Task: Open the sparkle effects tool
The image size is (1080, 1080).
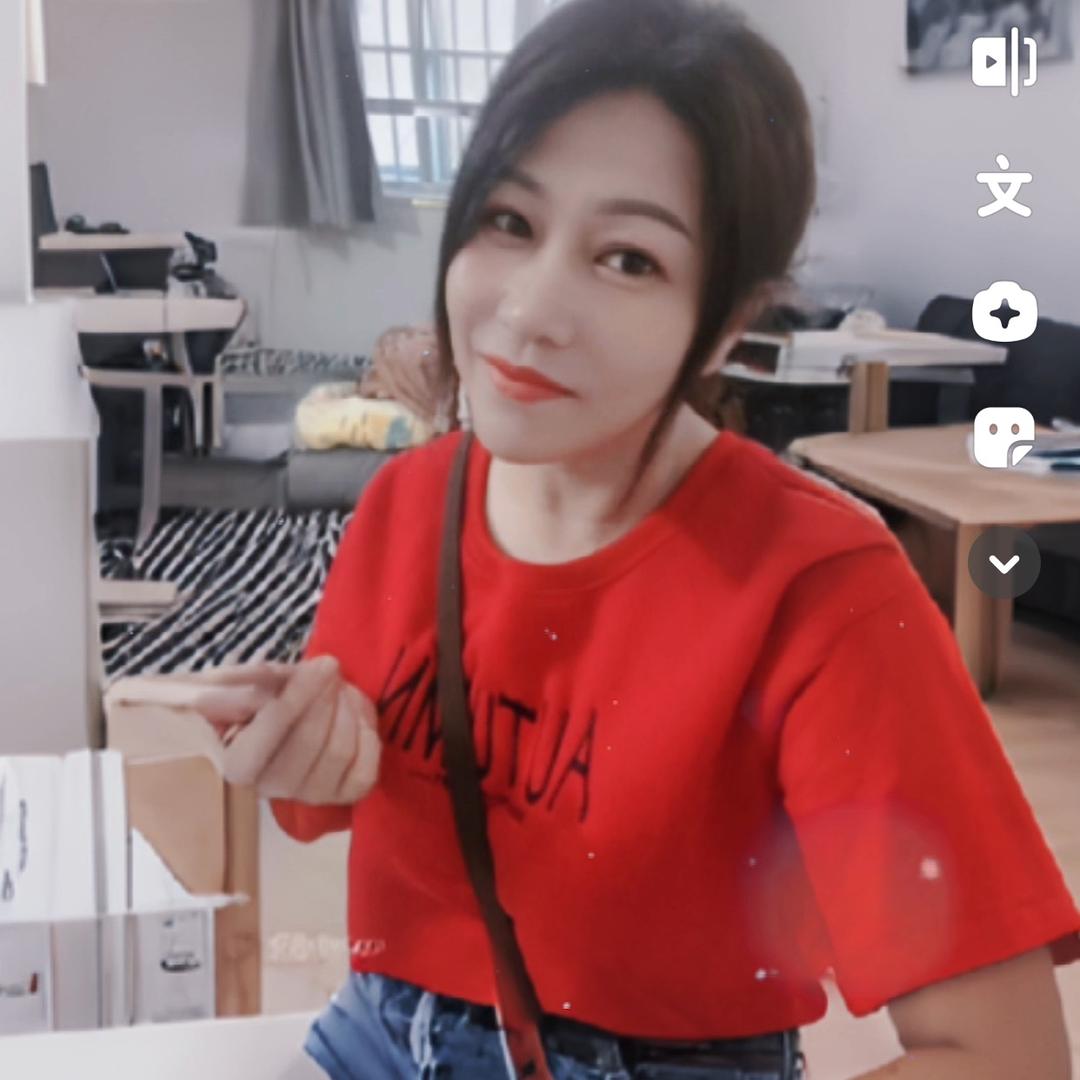Action: click(1004, 312)
